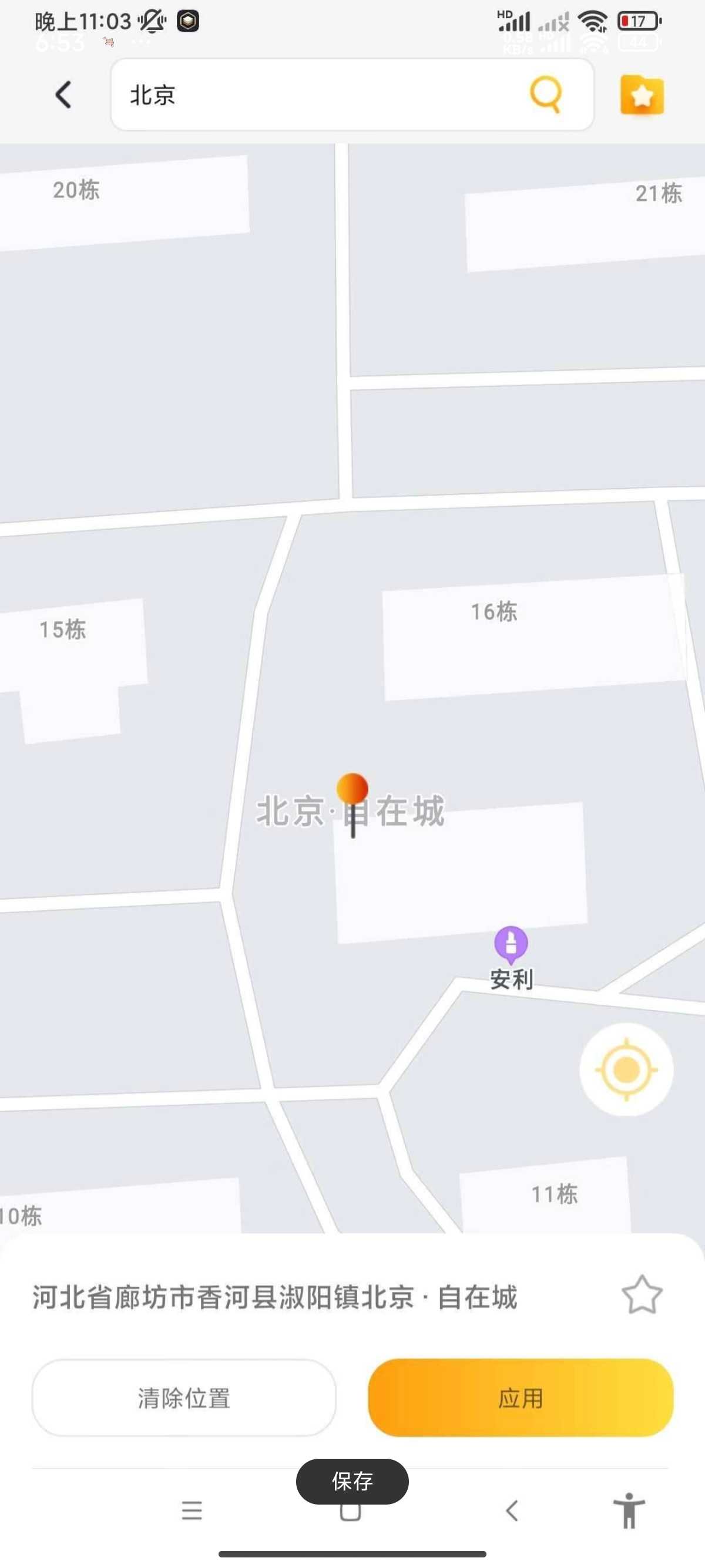The image size is (705, 1568).
Task: Go back using the top-left arrow
Action: tap(63, 95)
